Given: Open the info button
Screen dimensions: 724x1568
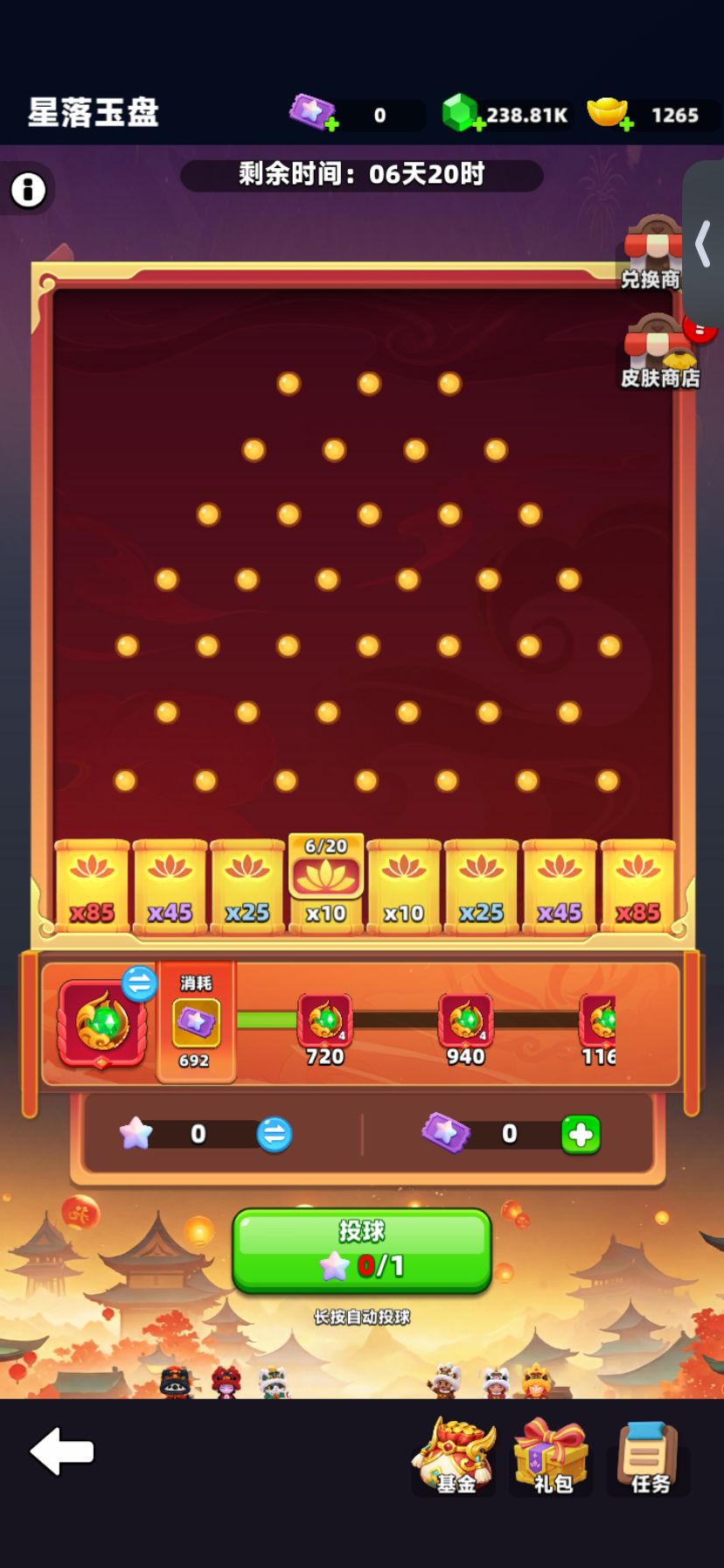Looking at the screenshot, I should point(28,189).
